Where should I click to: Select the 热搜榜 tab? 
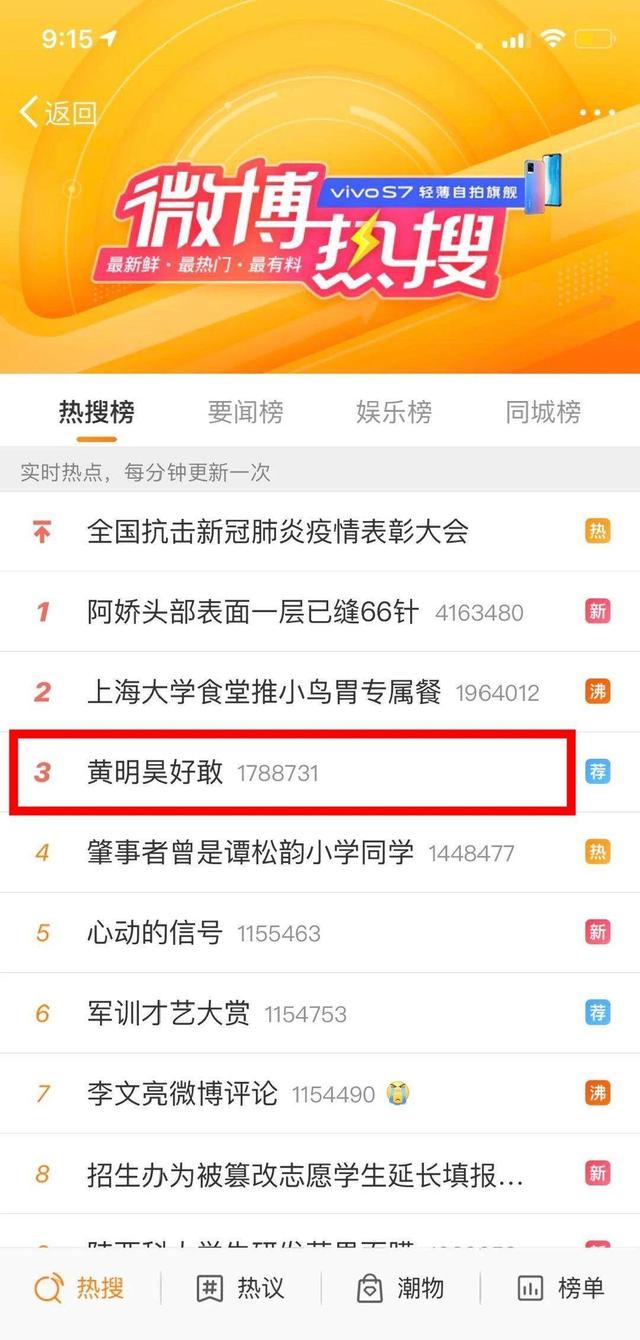(96, 412)
